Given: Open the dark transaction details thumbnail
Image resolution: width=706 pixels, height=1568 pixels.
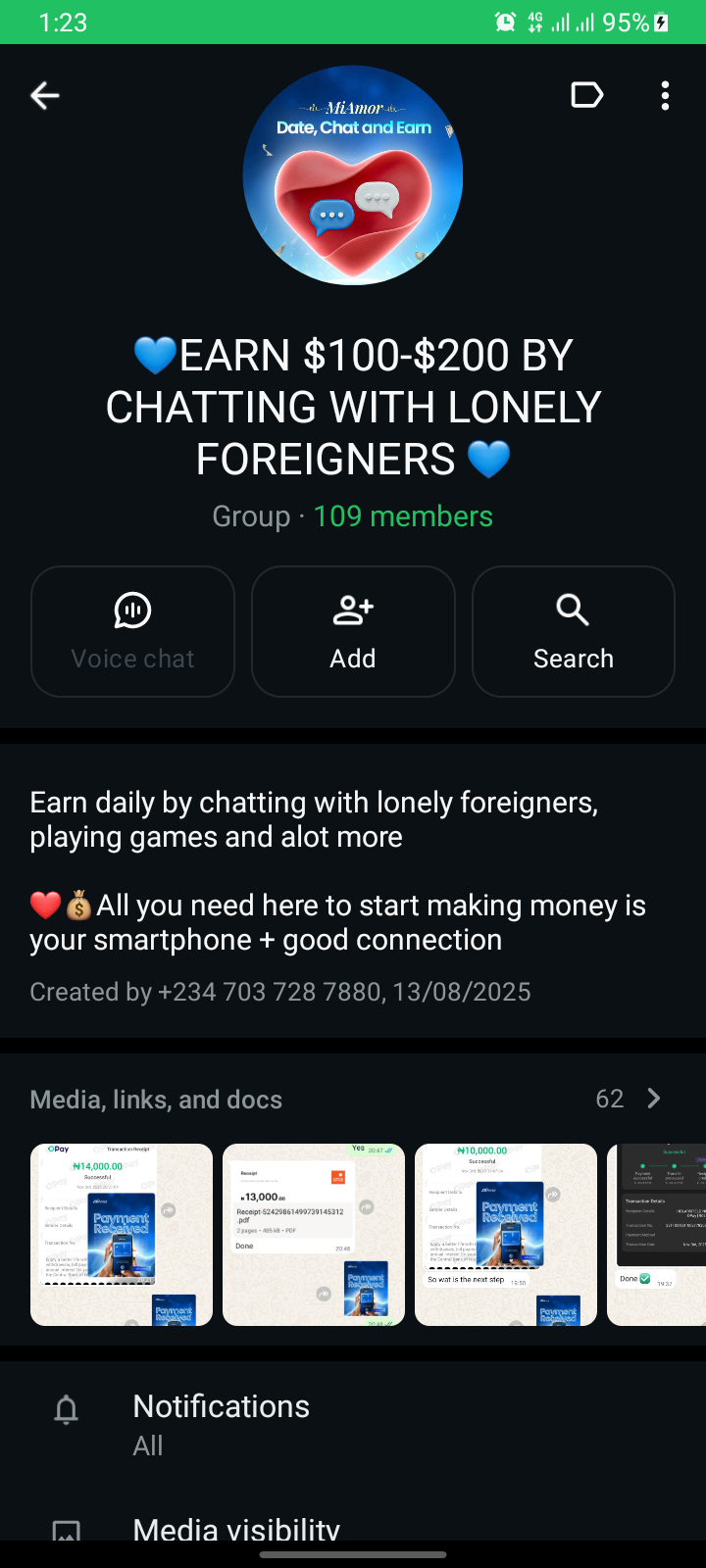Looking at the screenshot, I should coord(657,1235).
